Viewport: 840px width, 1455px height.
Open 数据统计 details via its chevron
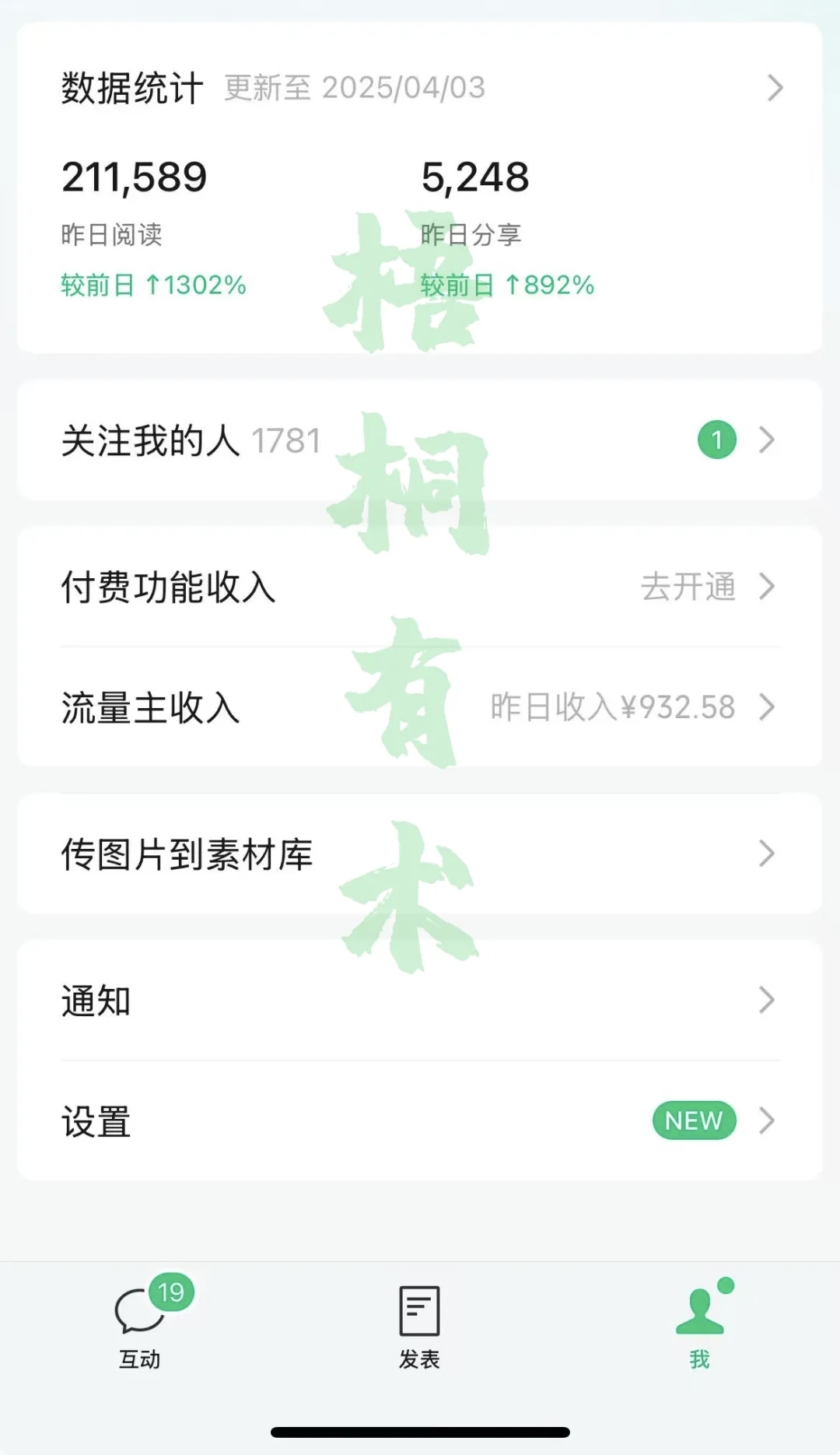(773, 89)
